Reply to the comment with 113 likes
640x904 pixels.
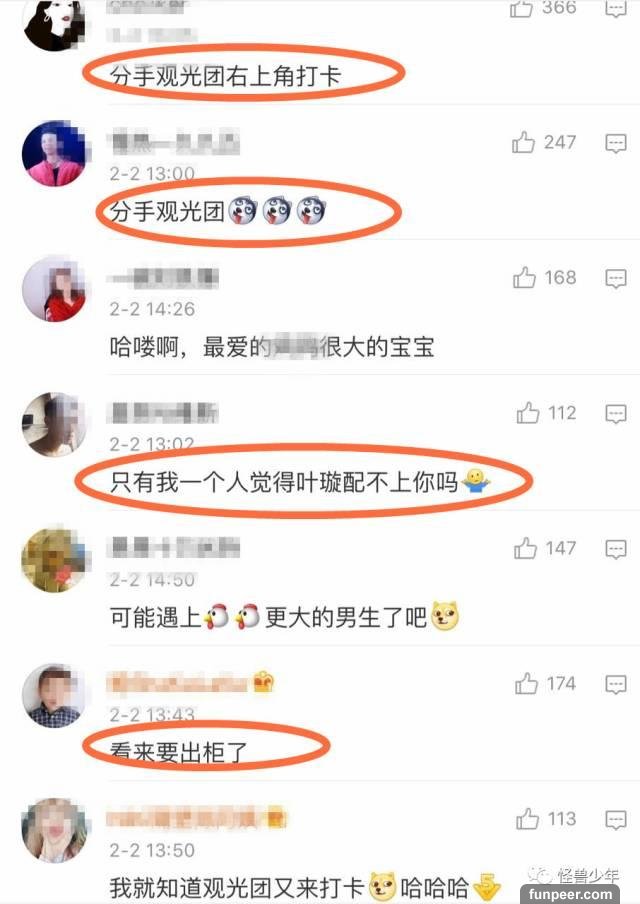pos(615,820)
